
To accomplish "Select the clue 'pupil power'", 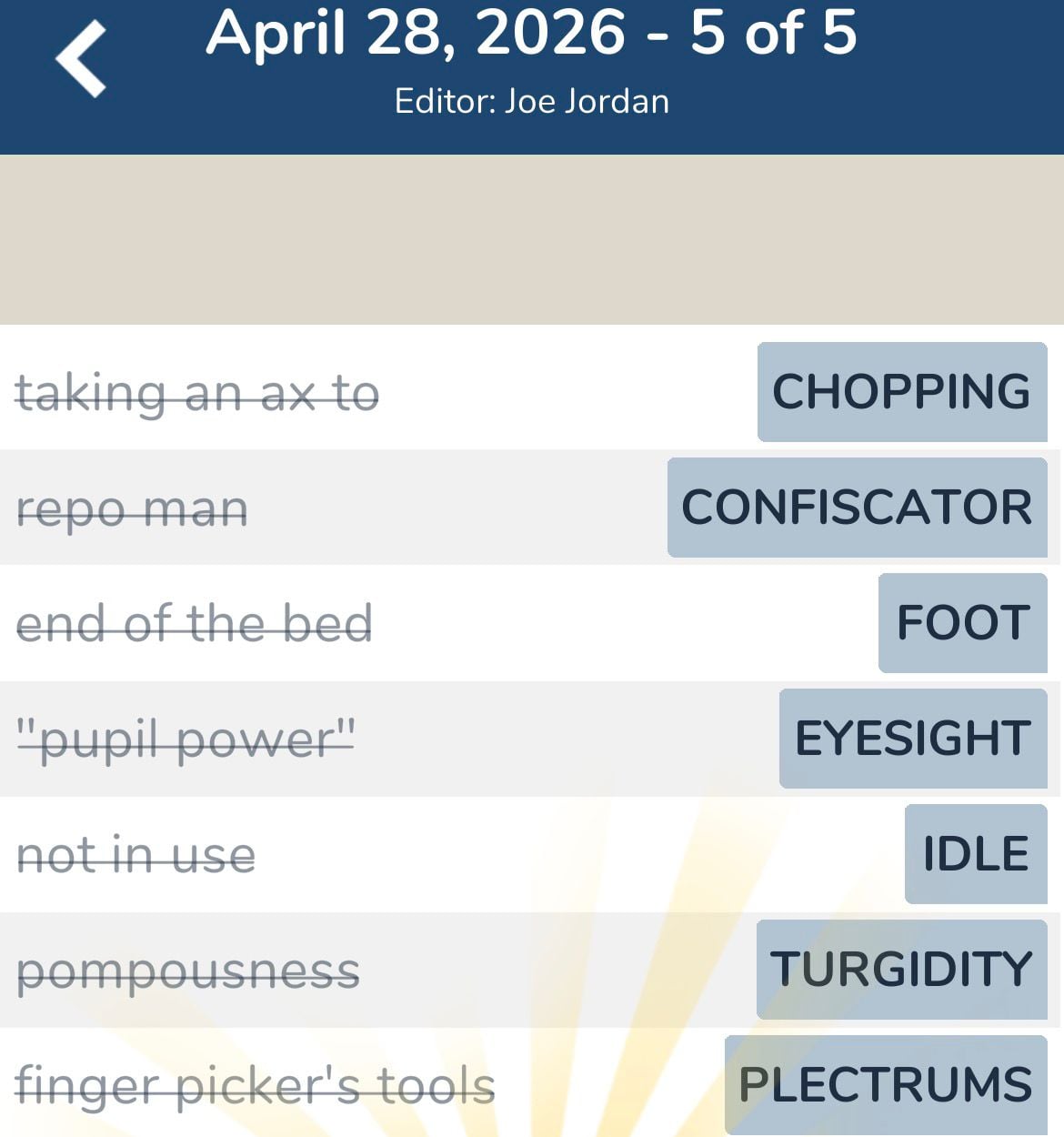I will (186, 739).
